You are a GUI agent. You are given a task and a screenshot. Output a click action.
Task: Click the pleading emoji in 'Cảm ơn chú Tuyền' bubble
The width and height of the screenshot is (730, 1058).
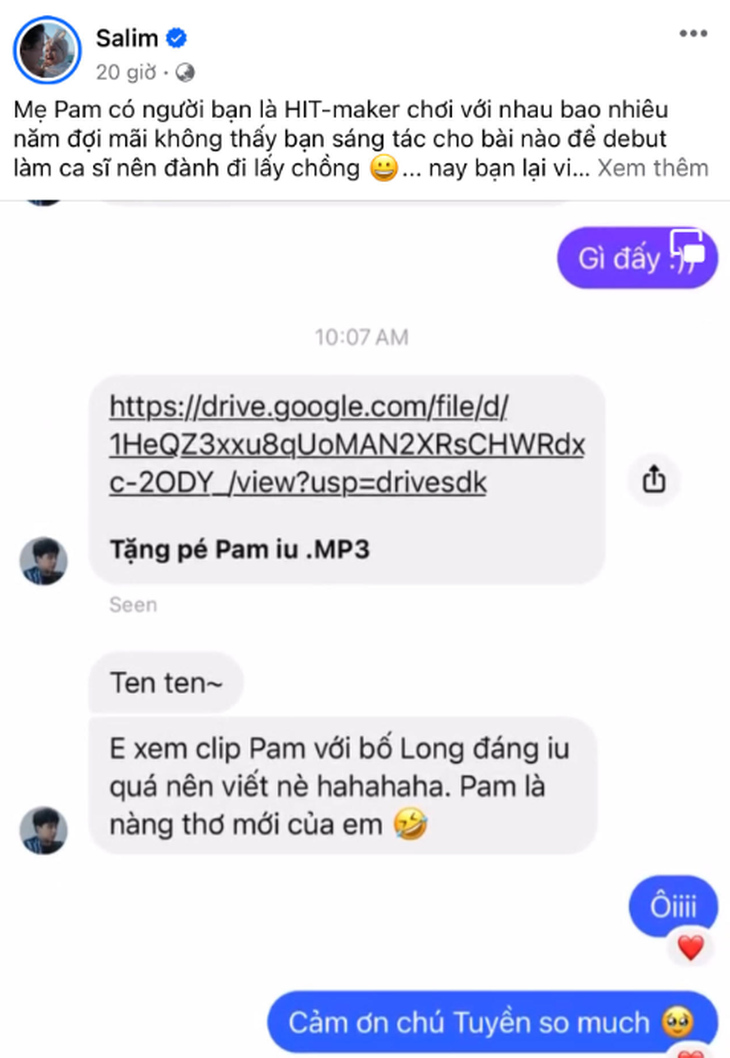(x=677, y=1022)
